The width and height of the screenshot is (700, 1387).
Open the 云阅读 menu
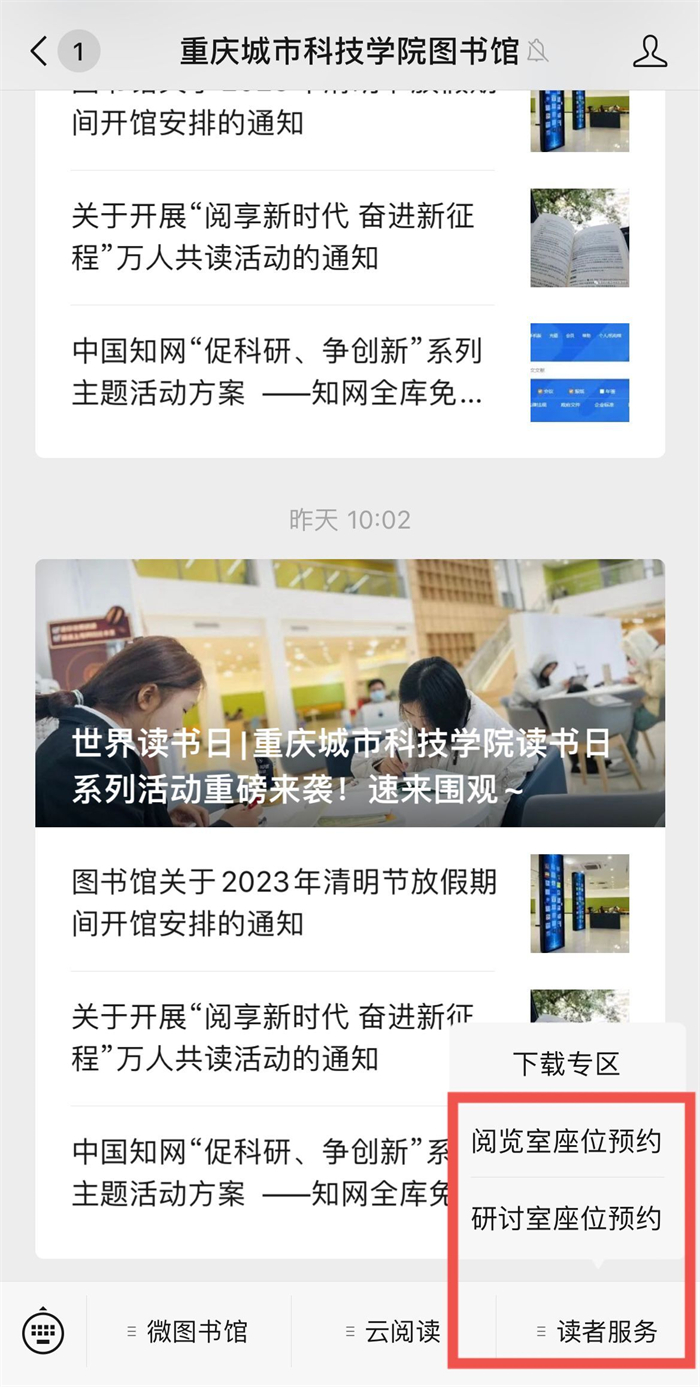(x=393, y=1331)
